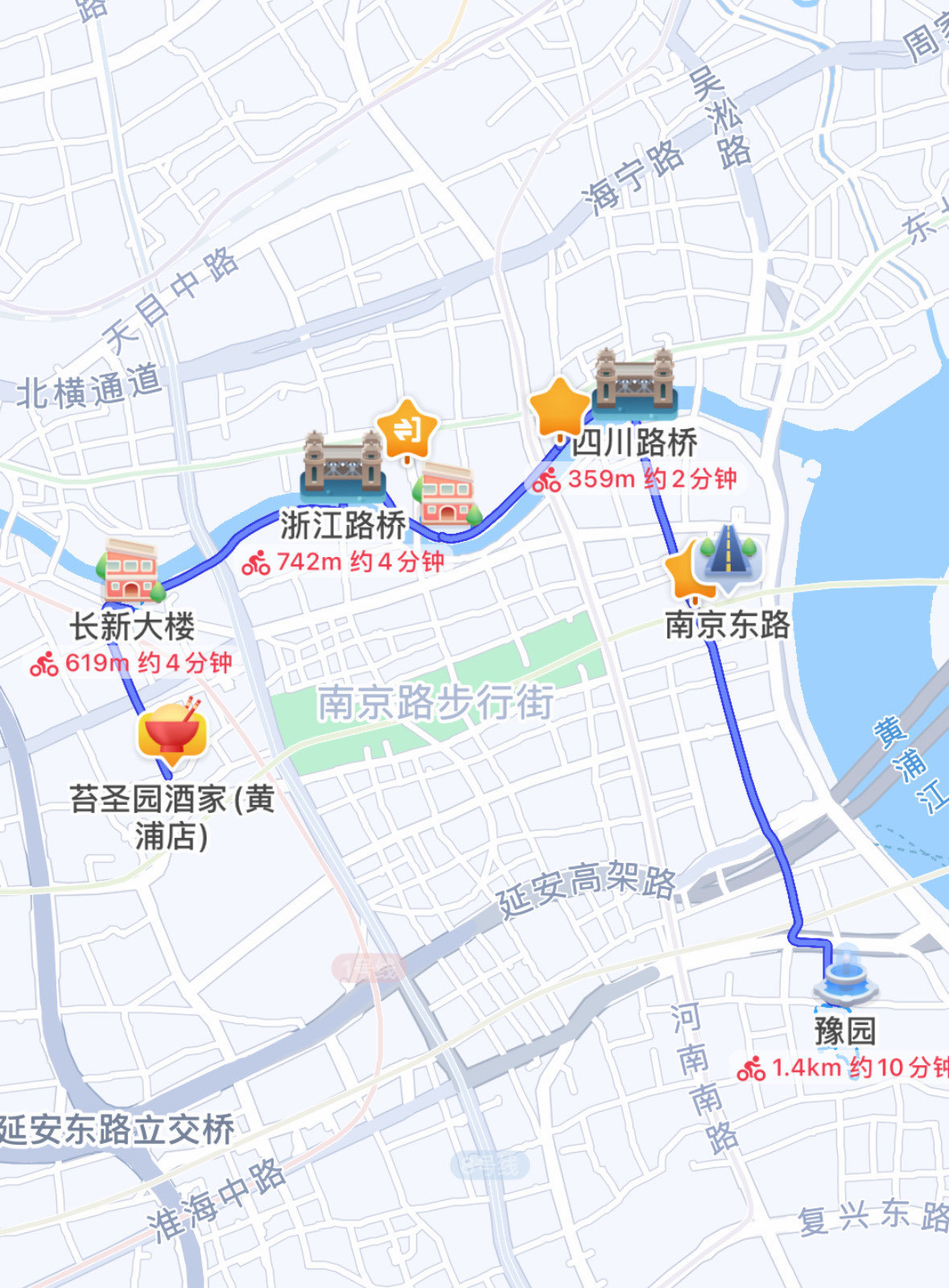Select the 四川路桥 bridge marker

coord(634,382)
